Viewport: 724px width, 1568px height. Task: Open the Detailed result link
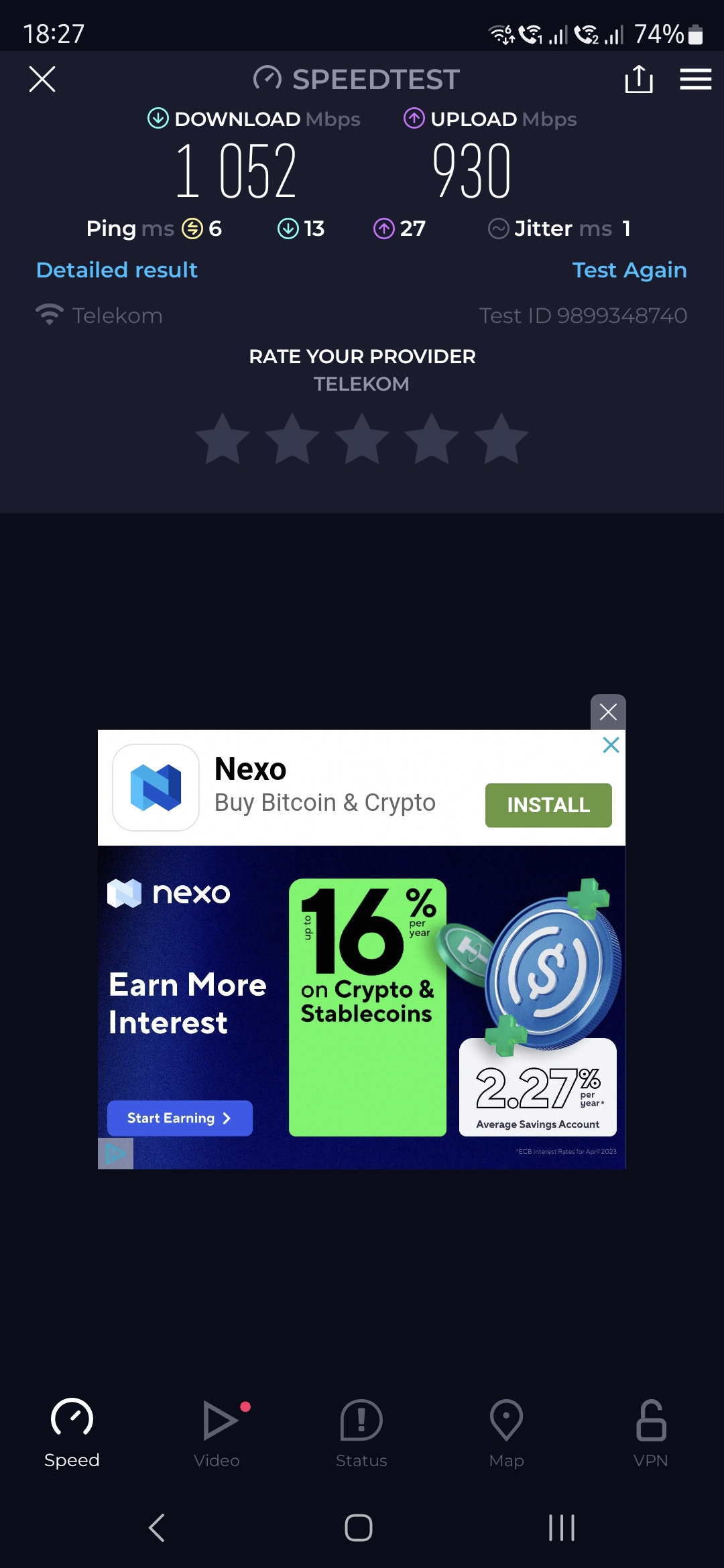coord(117,270)
